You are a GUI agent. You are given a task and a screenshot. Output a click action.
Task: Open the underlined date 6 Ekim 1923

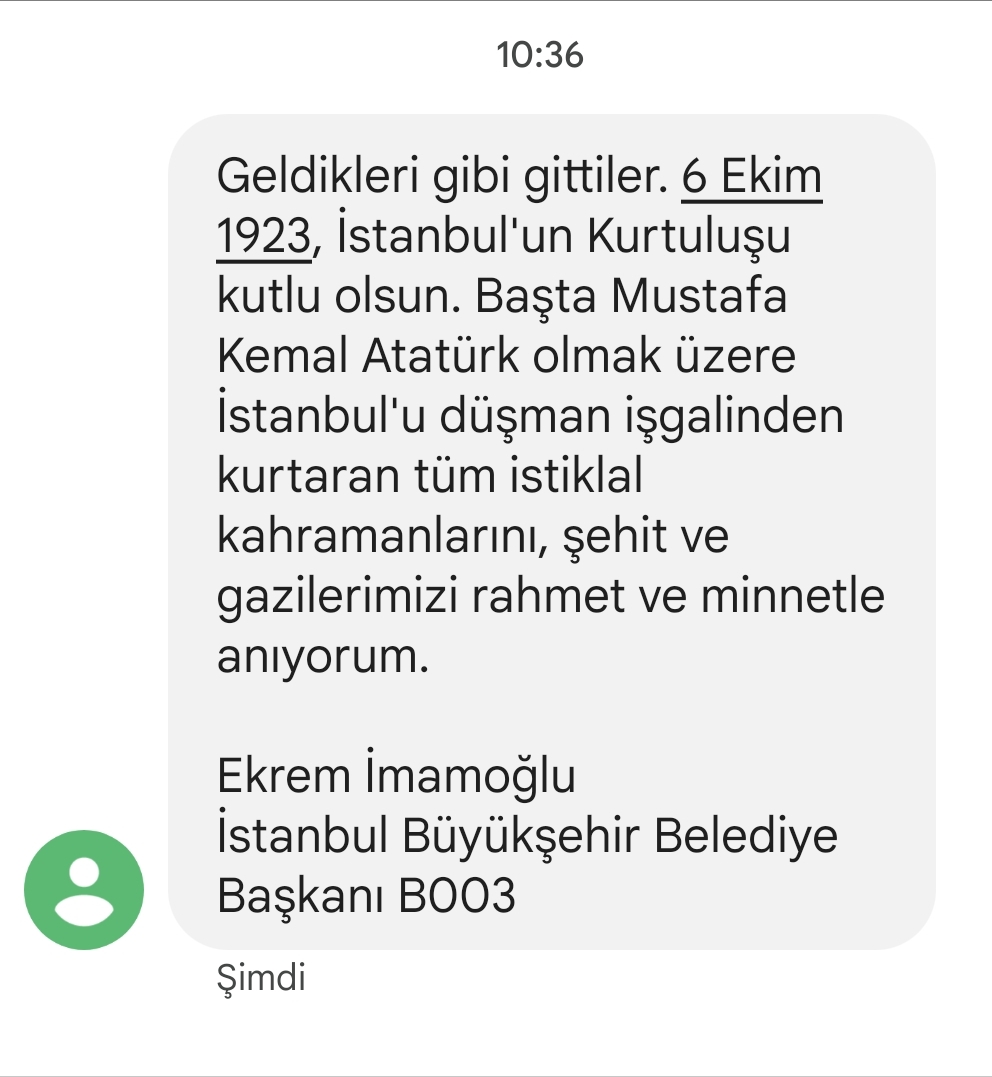(751, 178)
